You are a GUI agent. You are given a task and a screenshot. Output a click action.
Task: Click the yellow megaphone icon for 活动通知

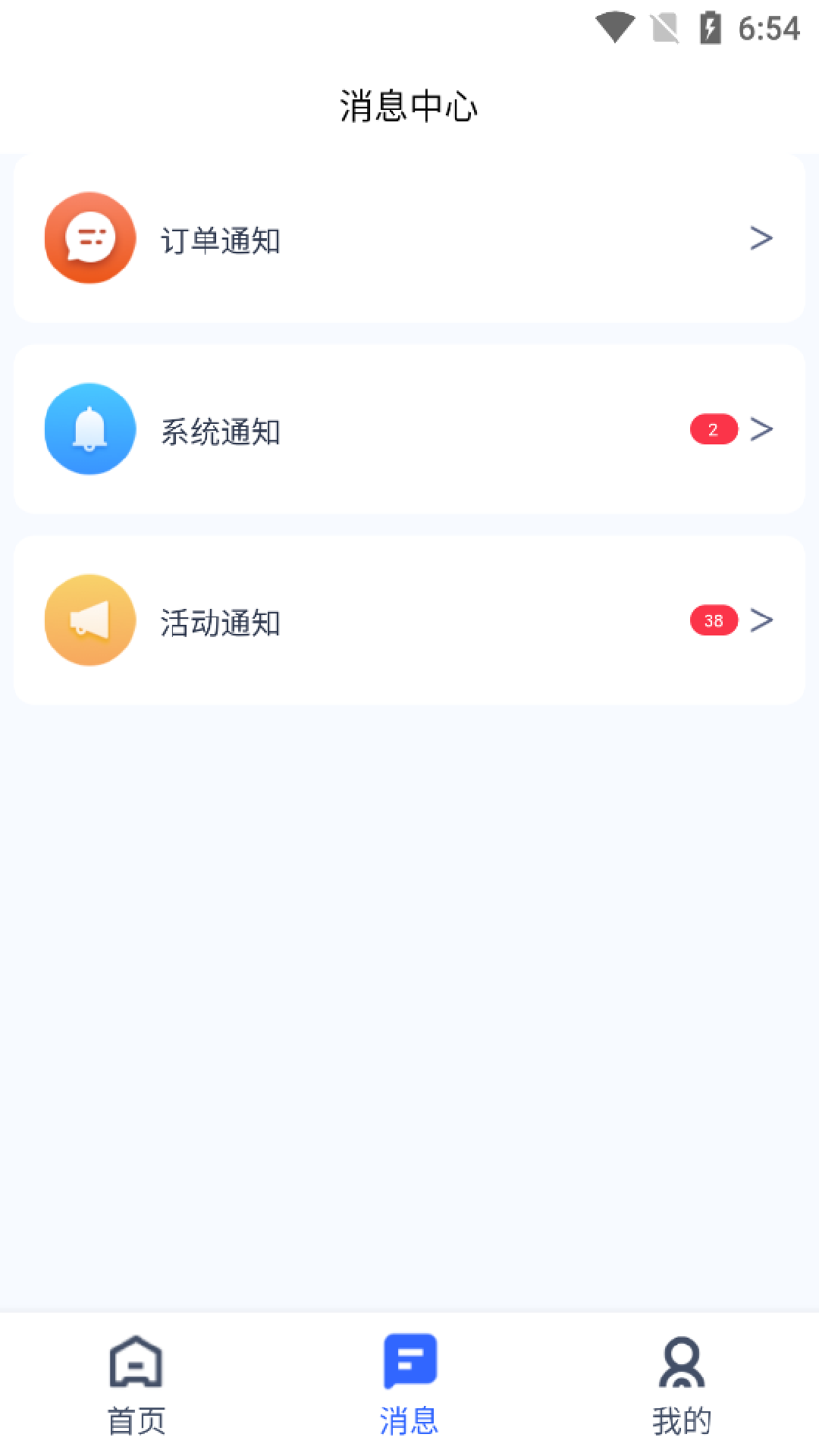(89, 620)
